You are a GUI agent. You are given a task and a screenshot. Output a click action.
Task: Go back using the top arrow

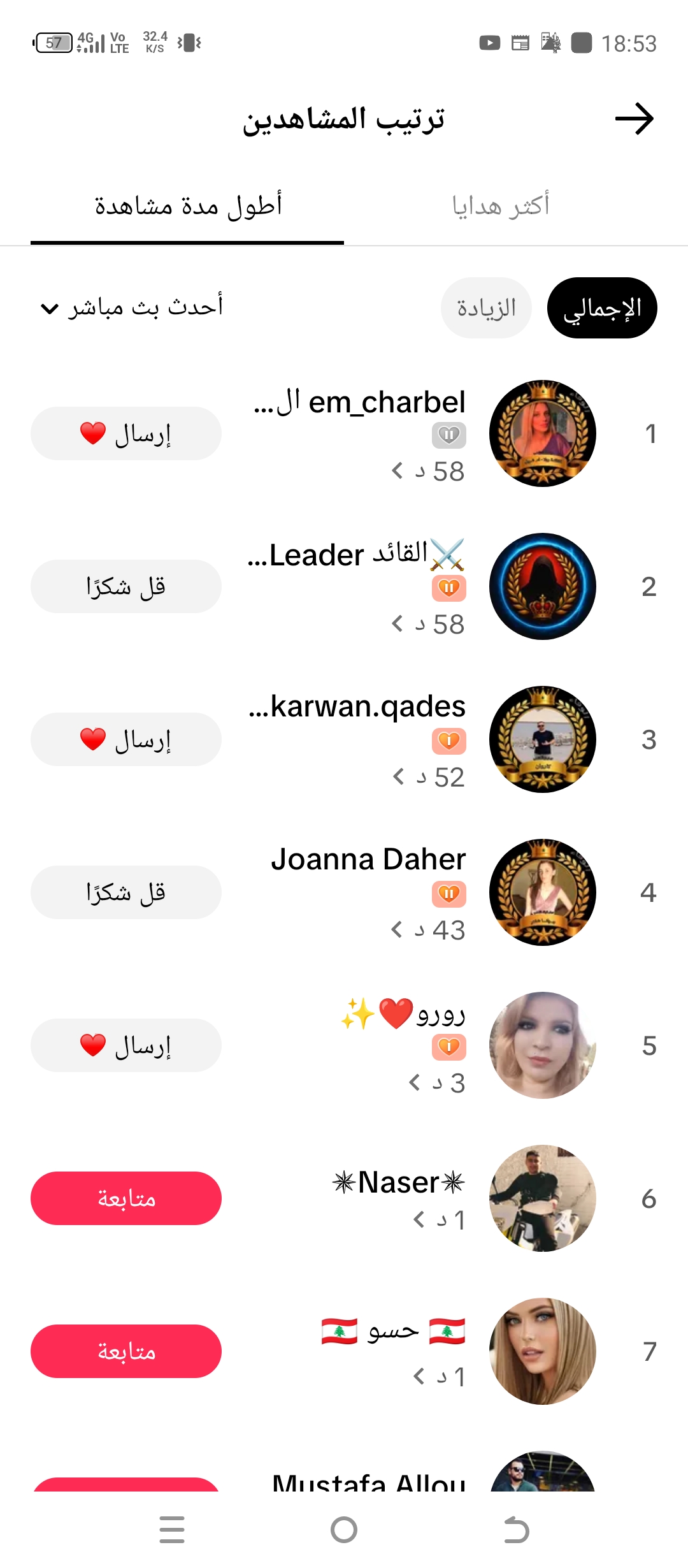pyautogui.click(x=634, y=119)
